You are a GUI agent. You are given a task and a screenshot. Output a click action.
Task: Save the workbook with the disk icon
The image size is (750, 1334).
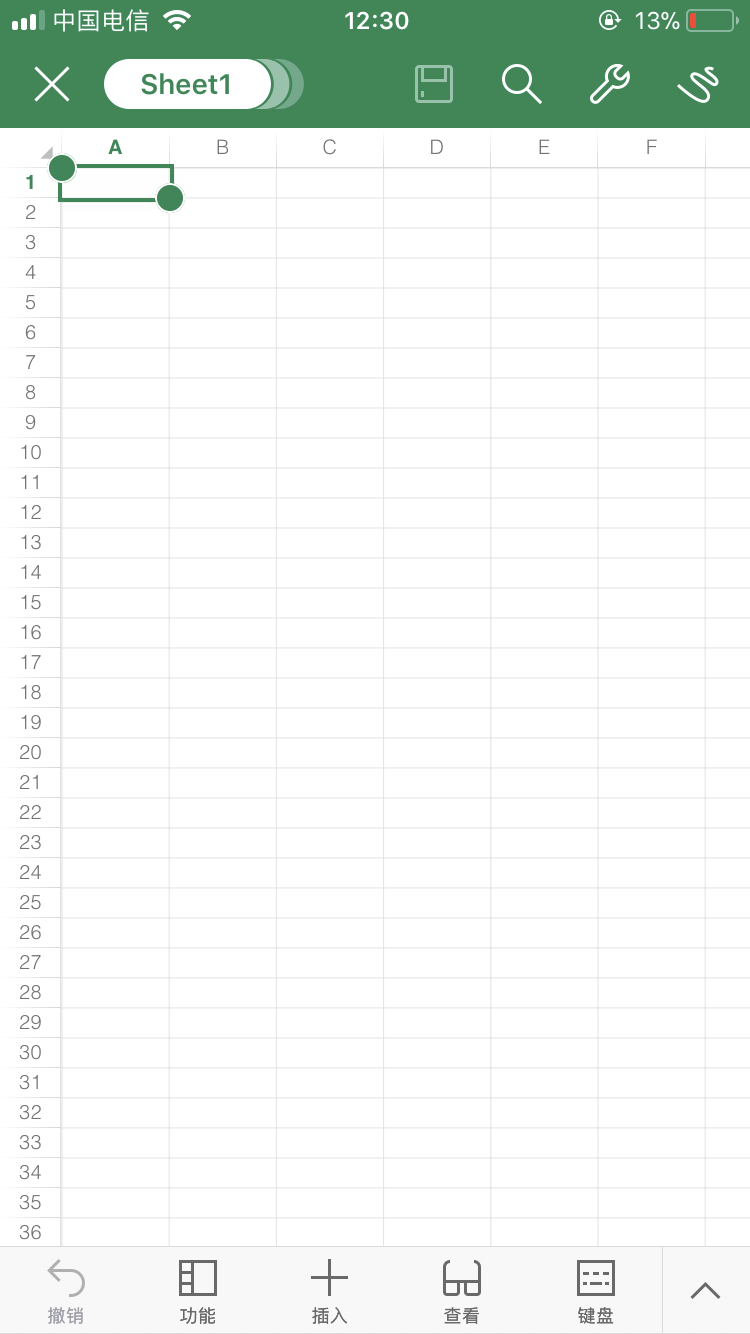[x=434, y=84]
